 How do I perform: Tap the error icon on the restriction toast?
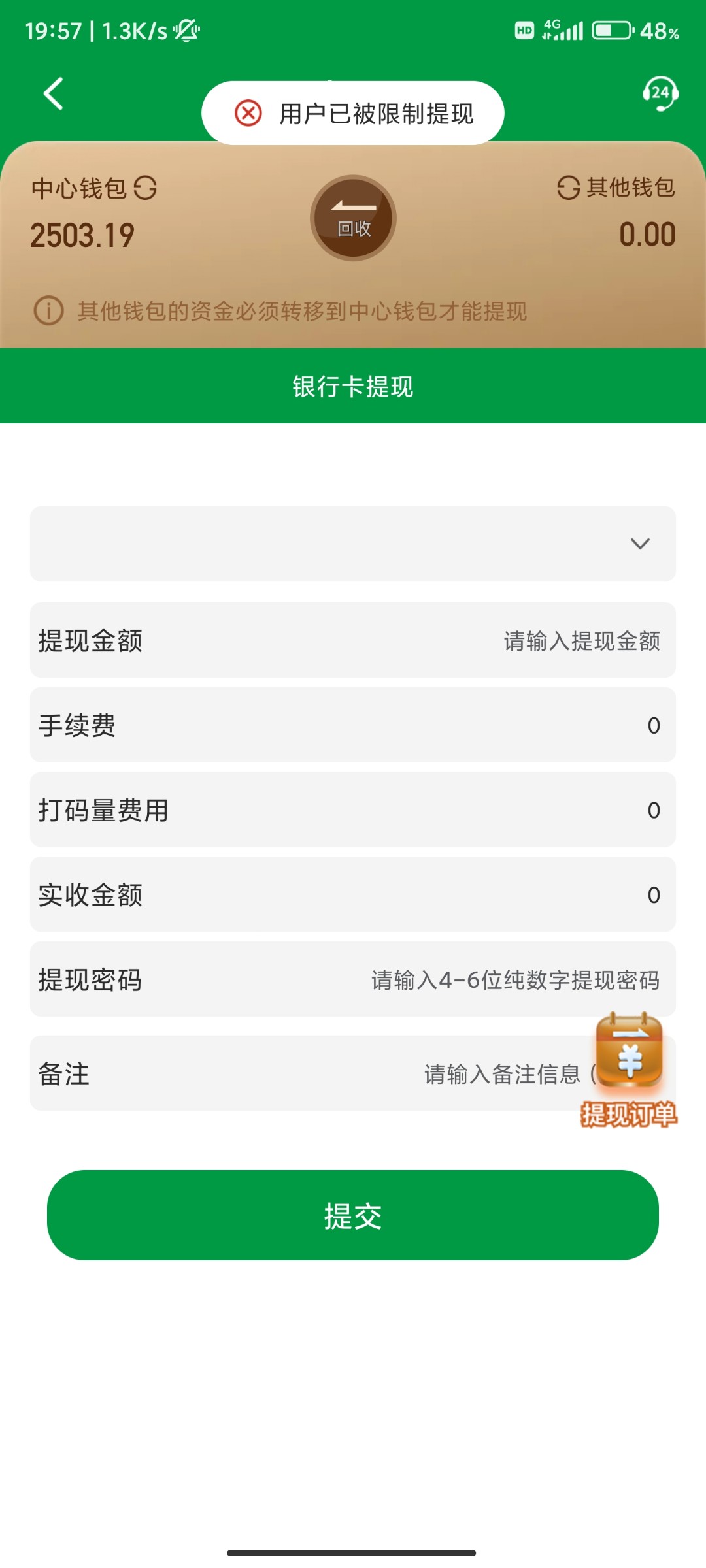tap(246, 112)
